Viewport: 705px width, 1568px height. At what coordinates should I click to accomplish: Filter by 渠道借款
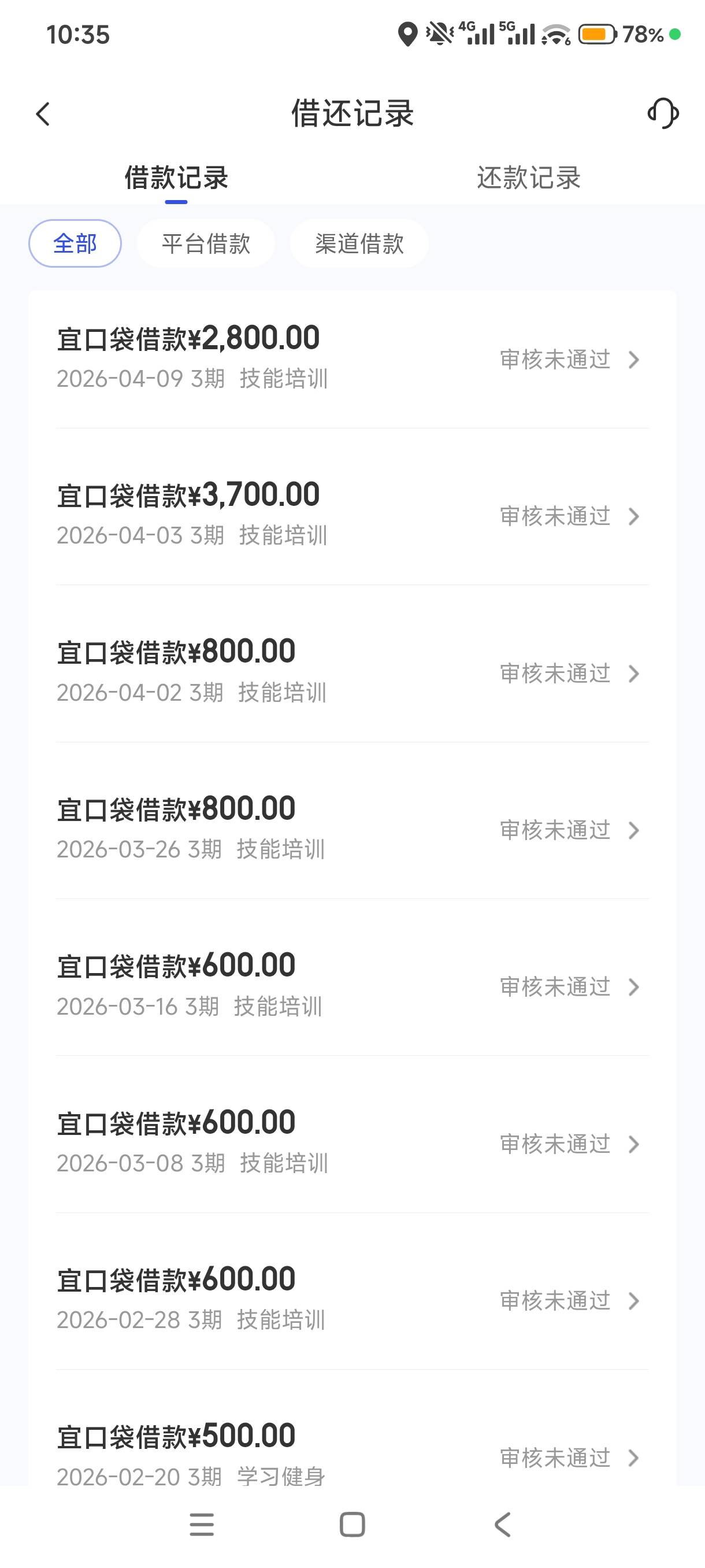point(359,243)
